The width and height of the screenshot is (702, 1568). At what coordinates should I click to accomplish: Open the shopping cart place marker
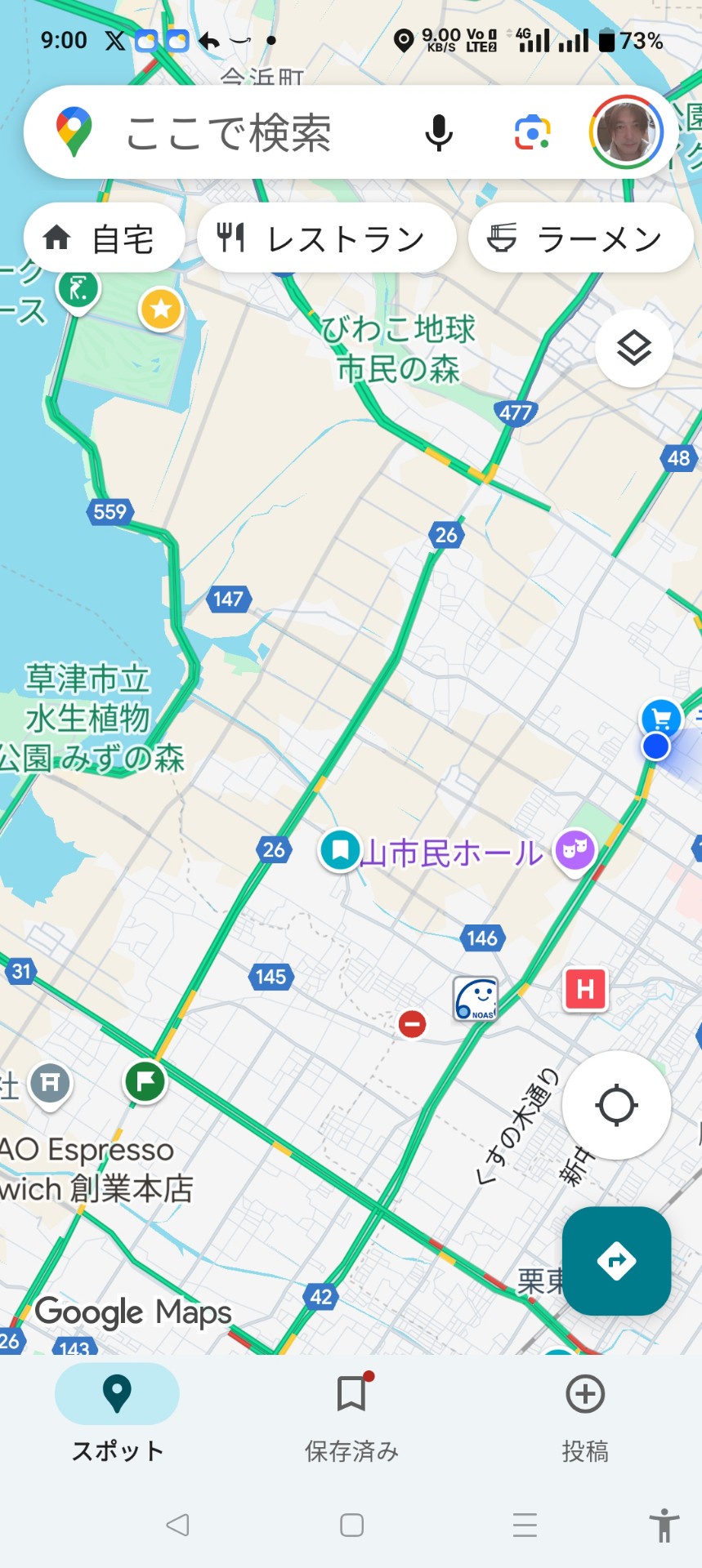pos(661,719)
